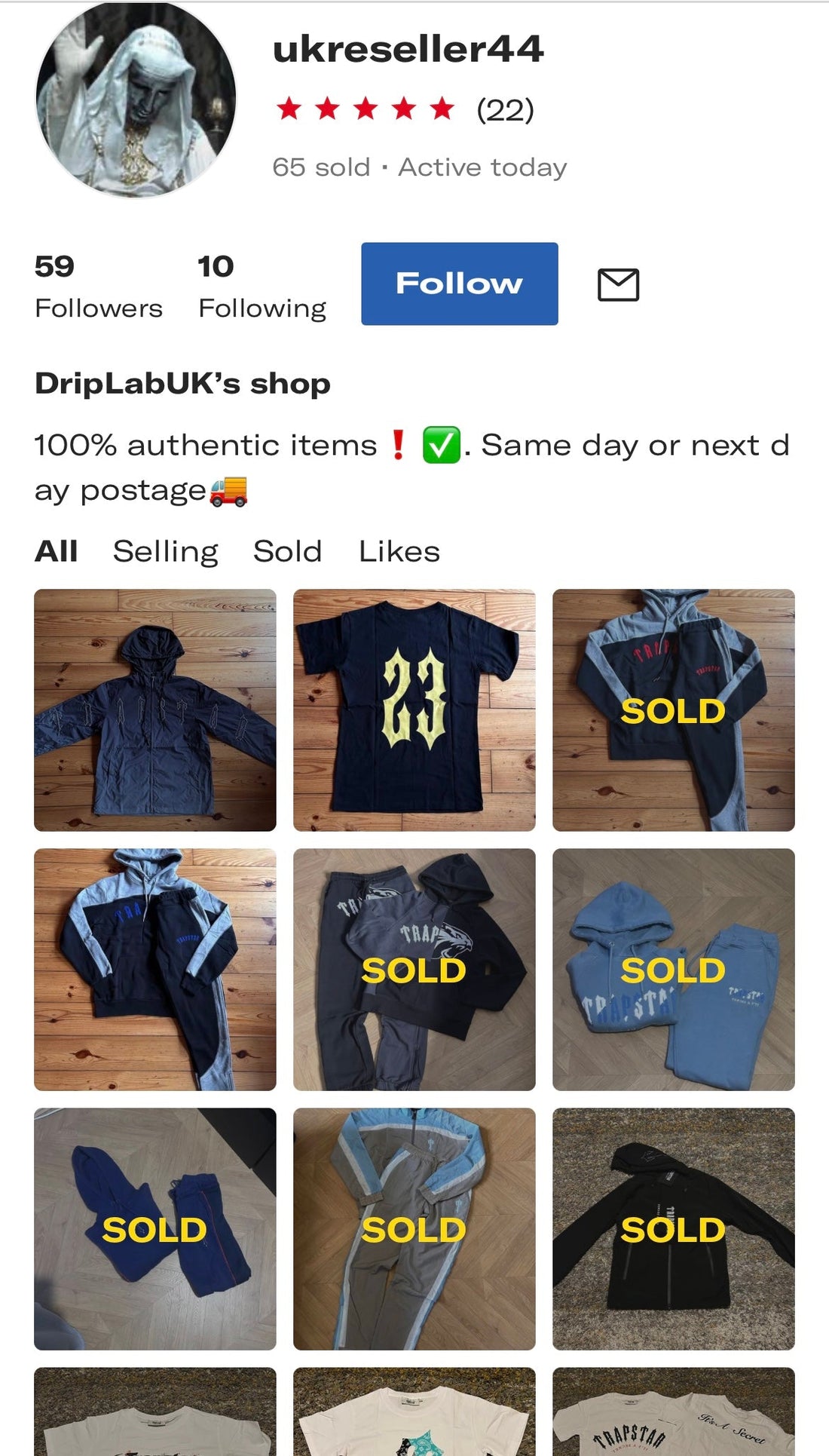Open the sold royal blue tracksuit listing
This screenshot has width=829, height=1456.
point(155,1228)
